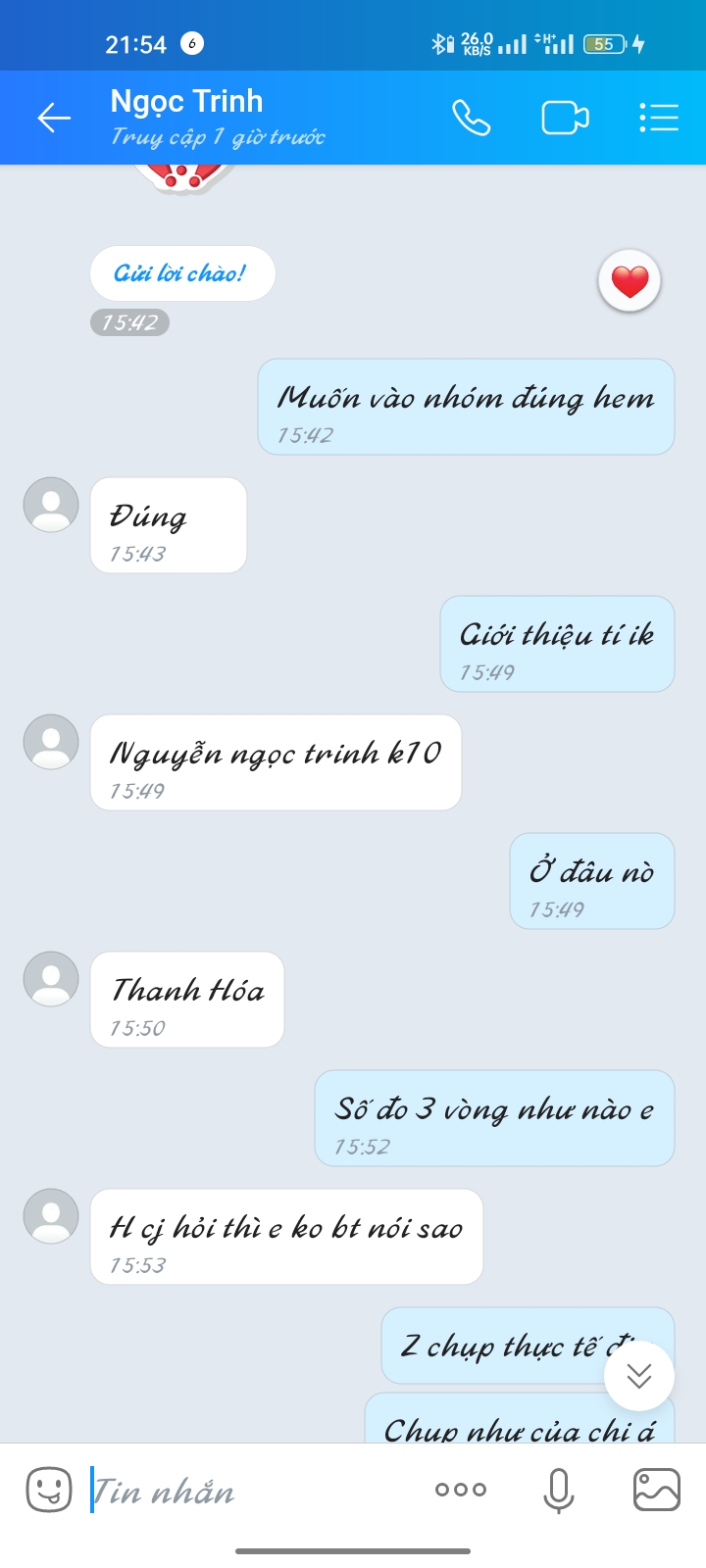Jump to the latest messages
This screenshot has height=1568, width=706.
tap(639, 1376)
